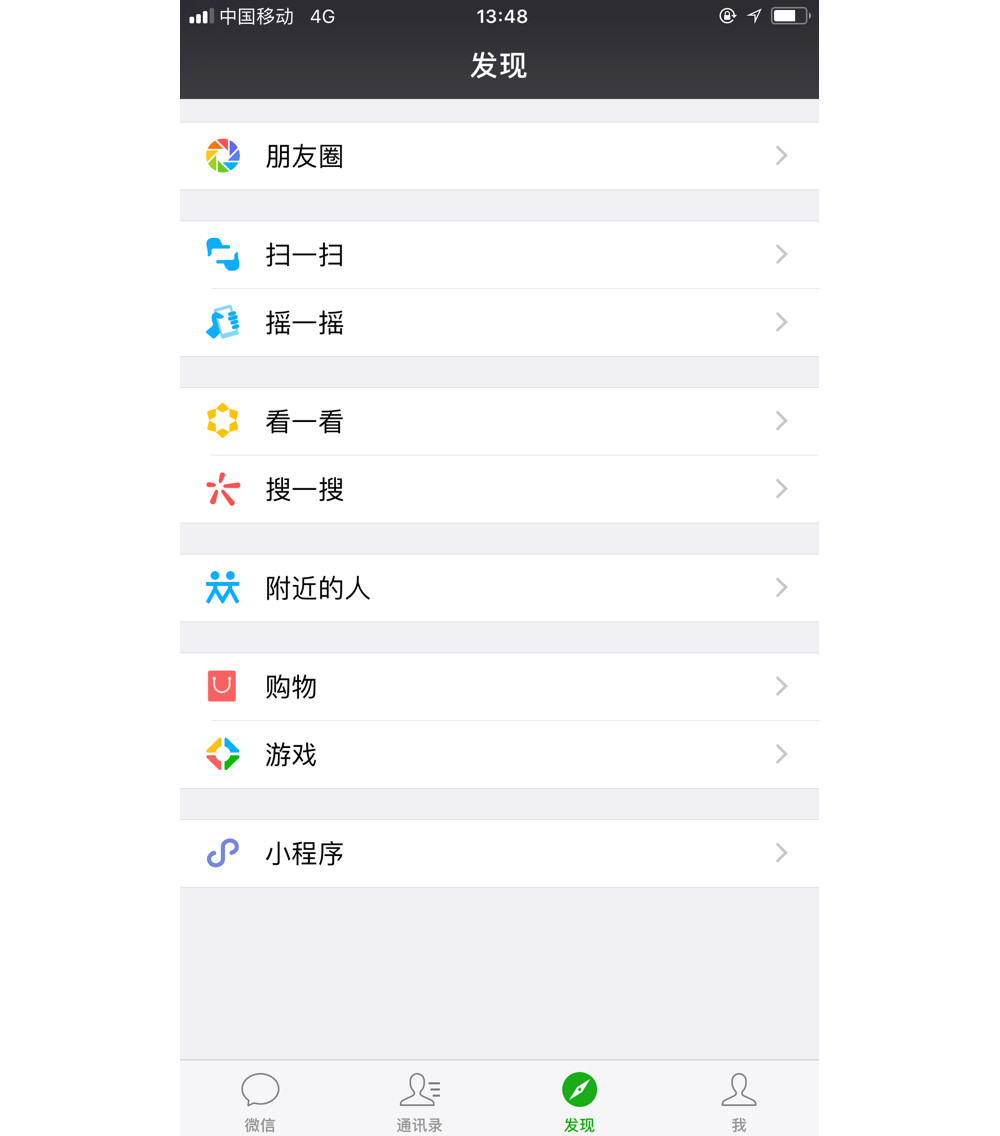The width and height of the screenshot is (1000, 1136).
Task: Tap the 我 profile icon
Action: pos(739,1087)
